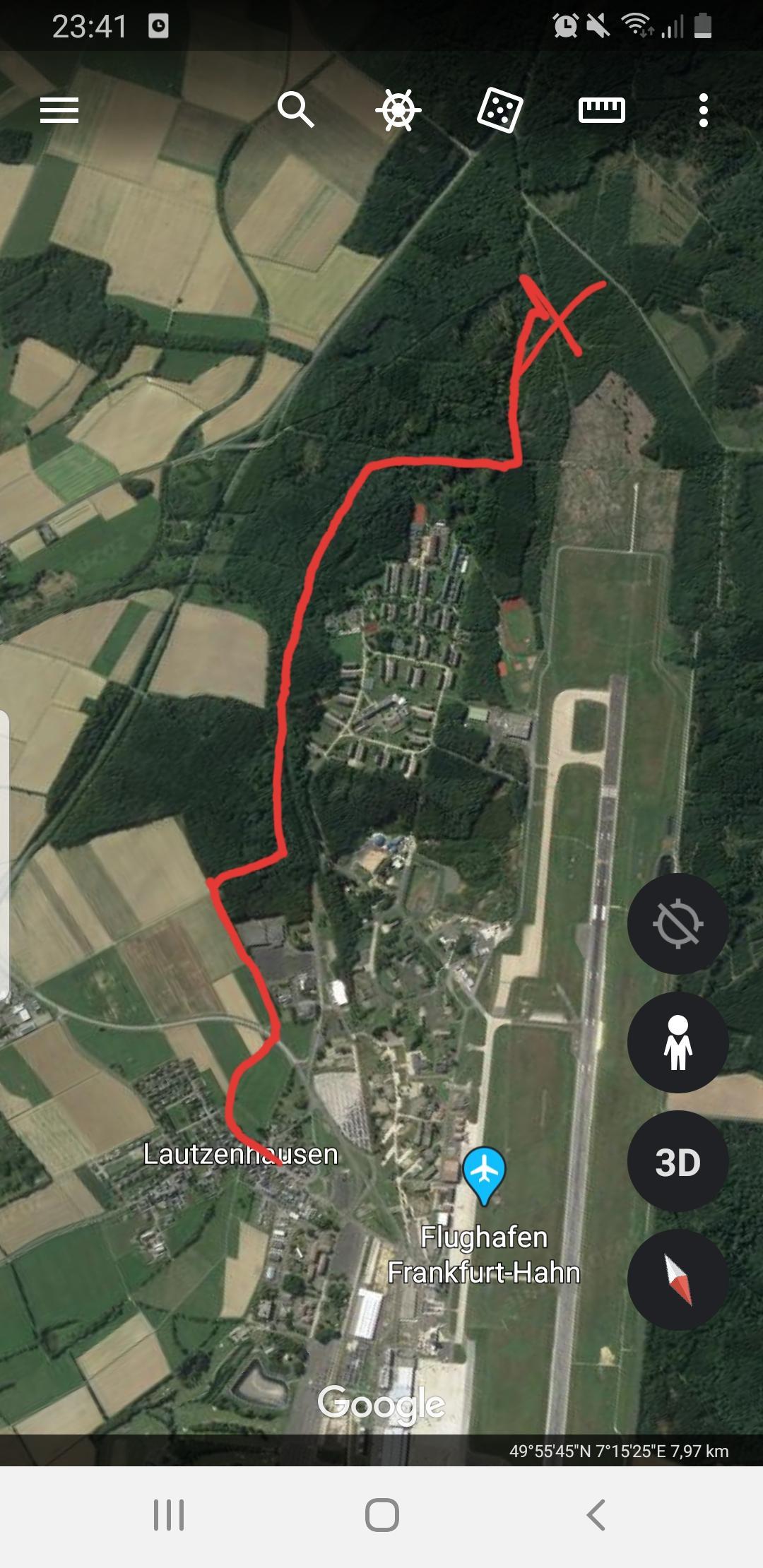Tap the dice random location icon
Screen dimensions: 763x1568
[499, 110]
